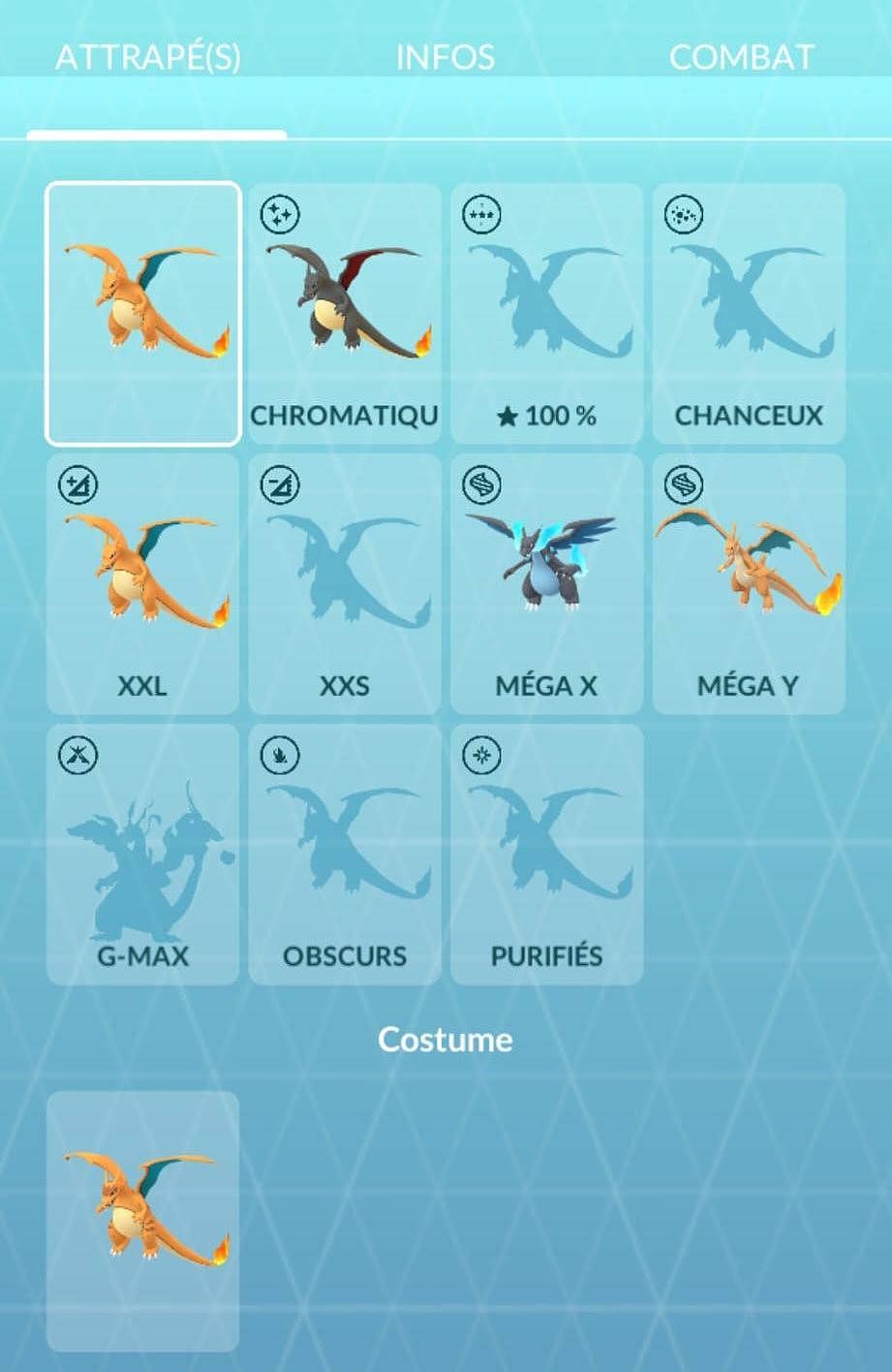
Task: Open the OBSCURS tile
Action: point(345,855)
